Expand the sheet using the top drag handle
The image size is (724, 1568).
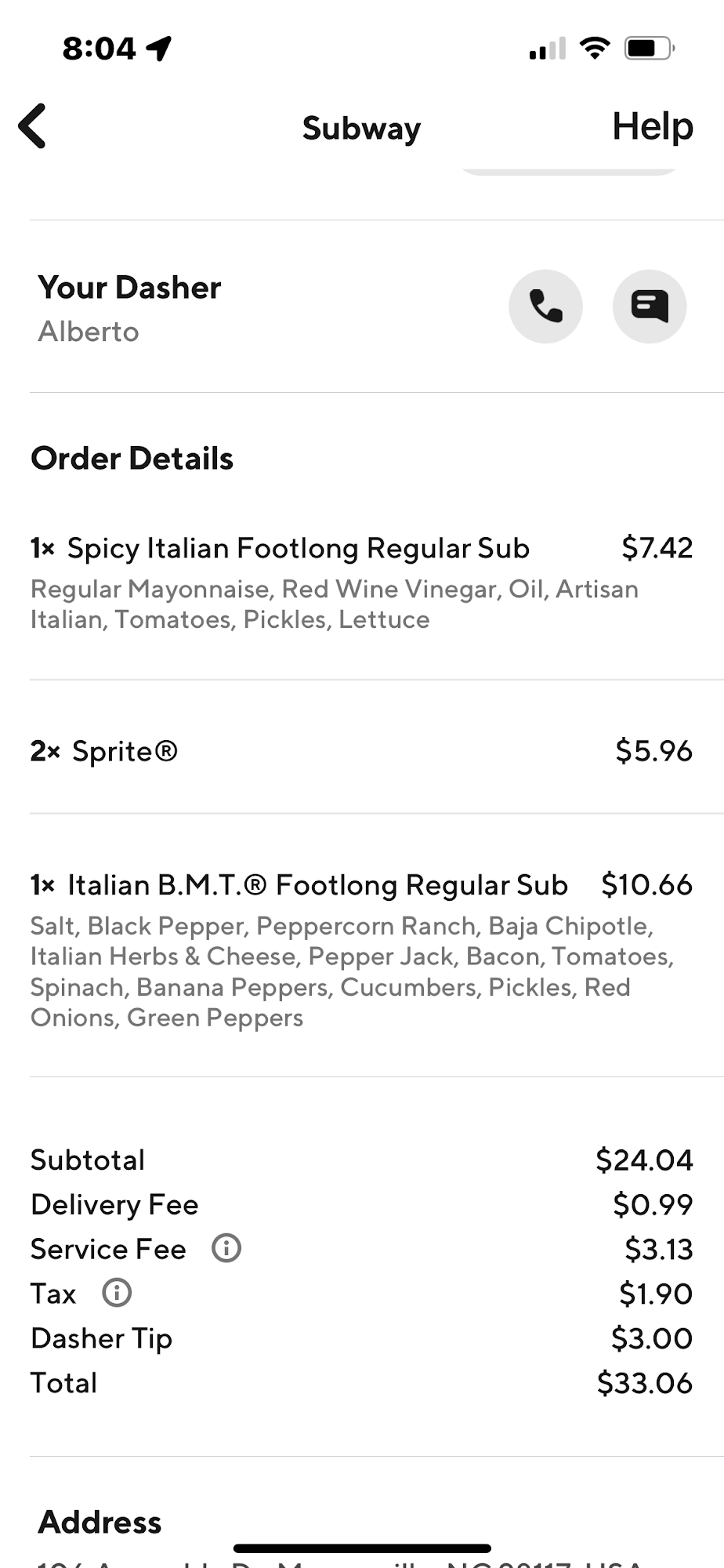click(x=570, y=169)
